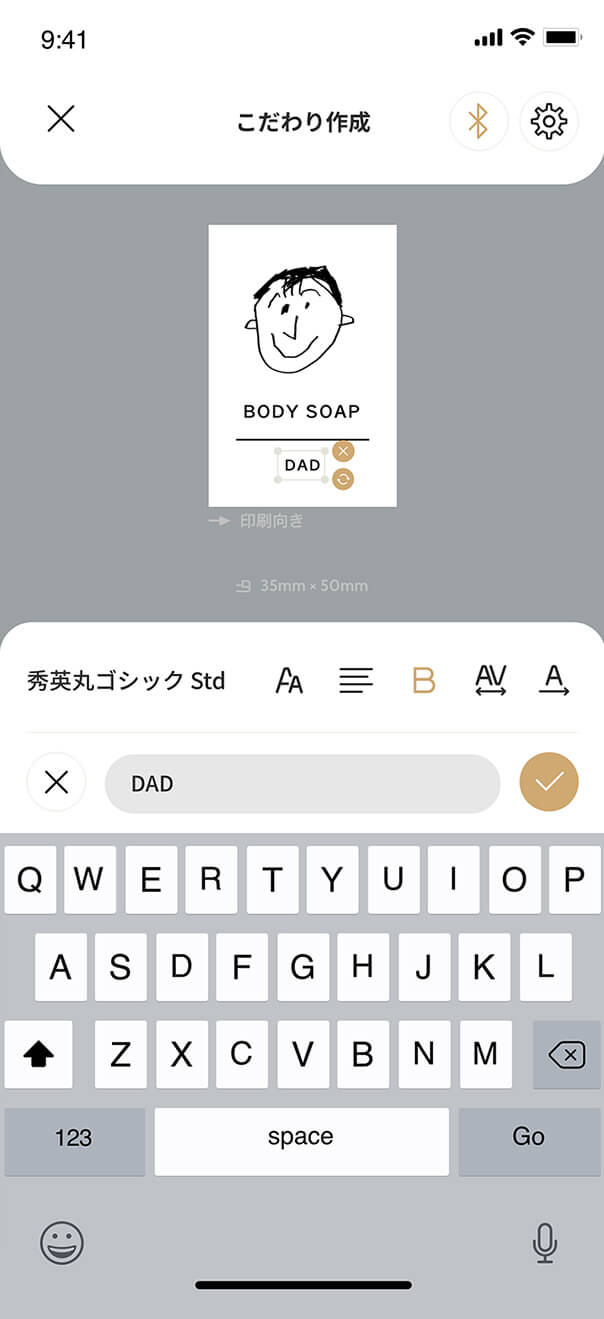Image resolution: width=604 pixels, height=1319 pixels.
Task: Switch to the 123 number keyboard
Action: 74,1137
